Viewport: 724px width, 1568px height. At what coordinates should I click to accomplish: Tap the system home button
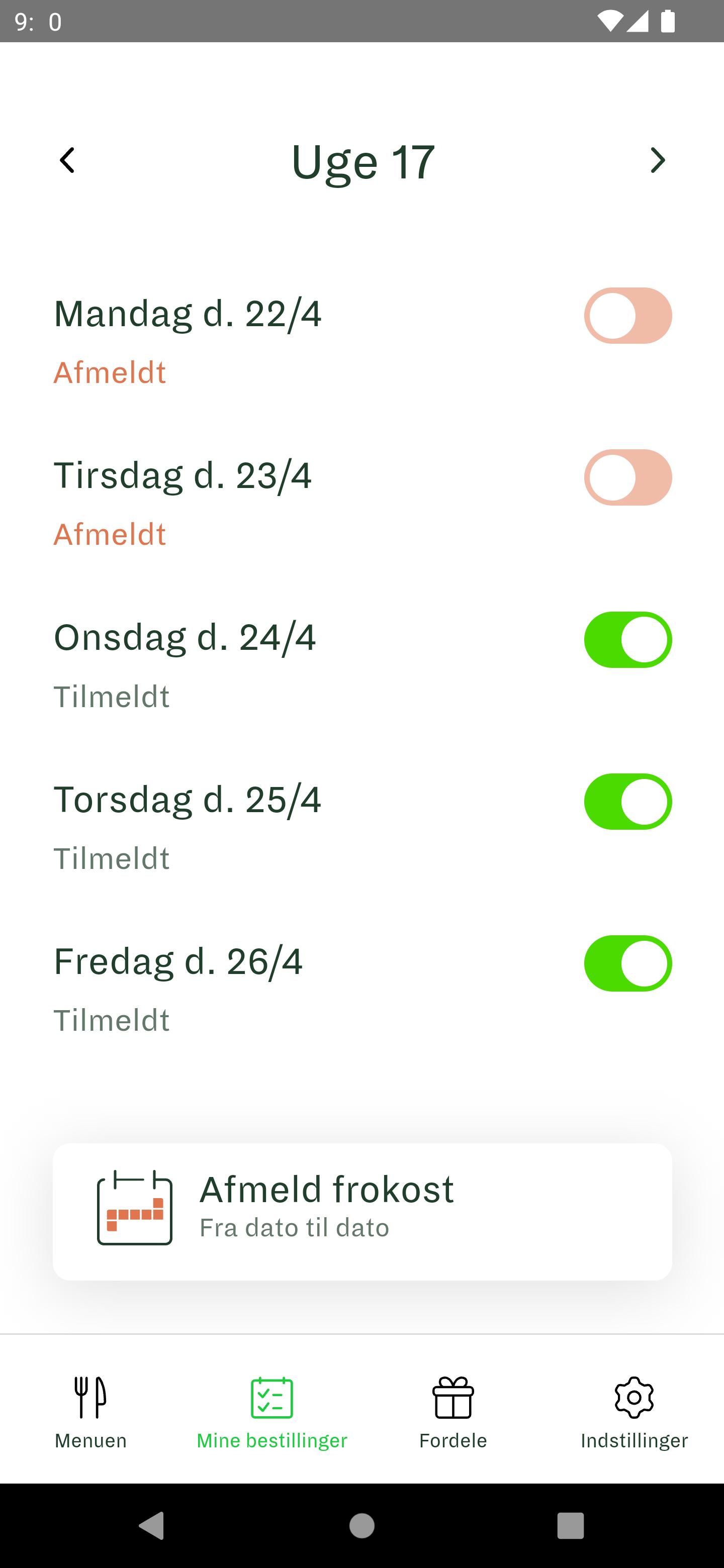pyautogui.click(x=361, y=1525)
